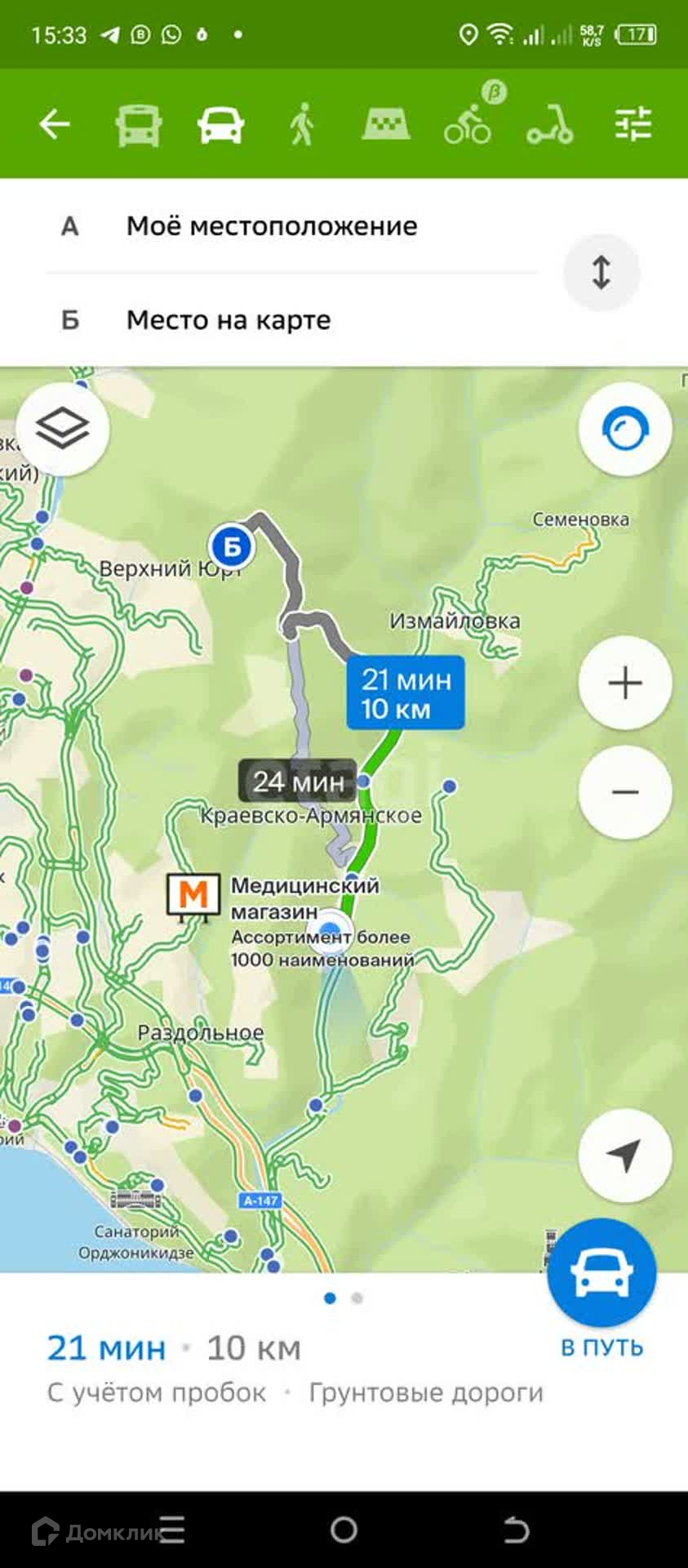Switch to walking route mode

[x=303, y=125]
